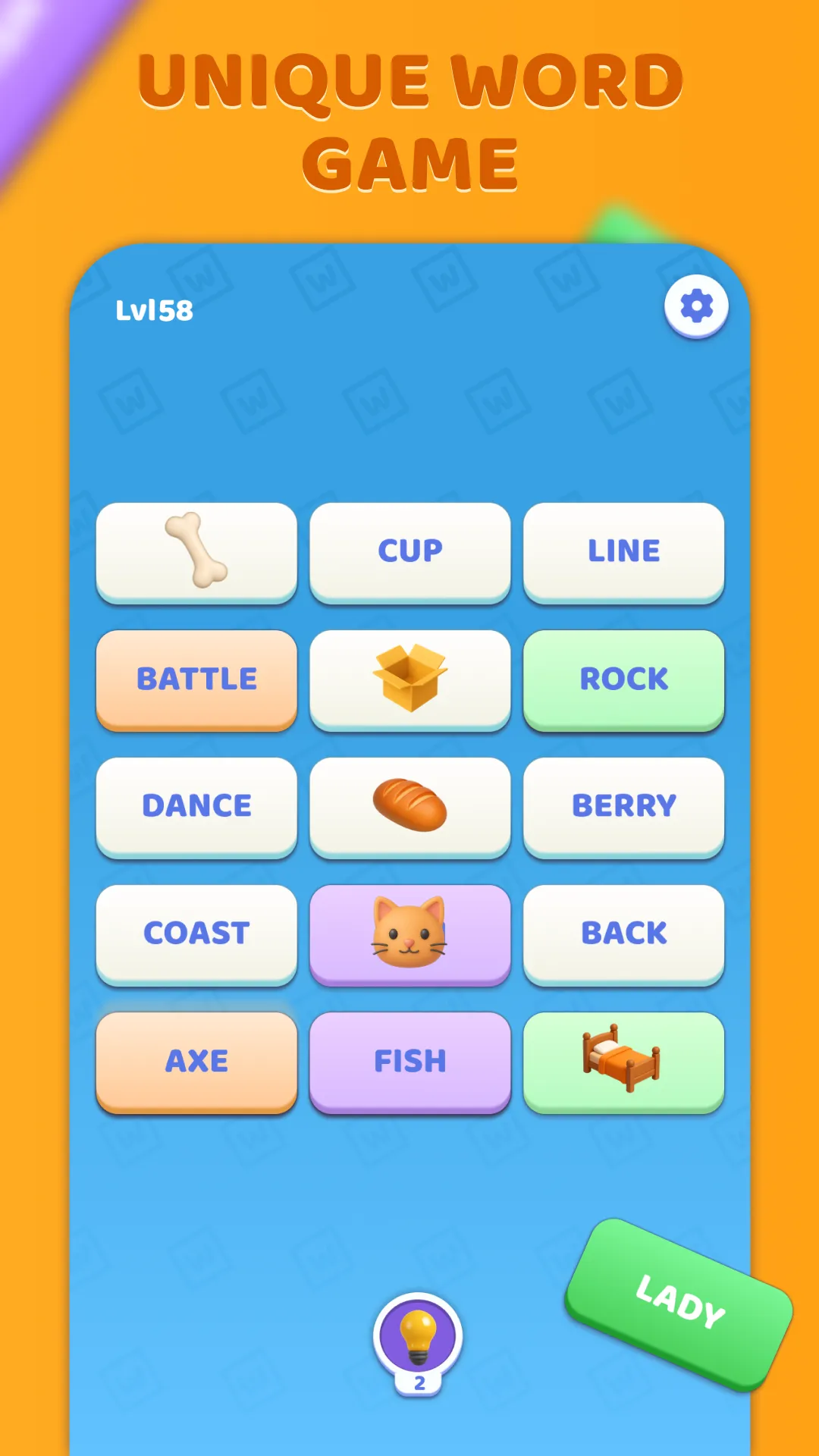Tap the BACK word tile
The image size is (819, 1456).
coord(623,934)
